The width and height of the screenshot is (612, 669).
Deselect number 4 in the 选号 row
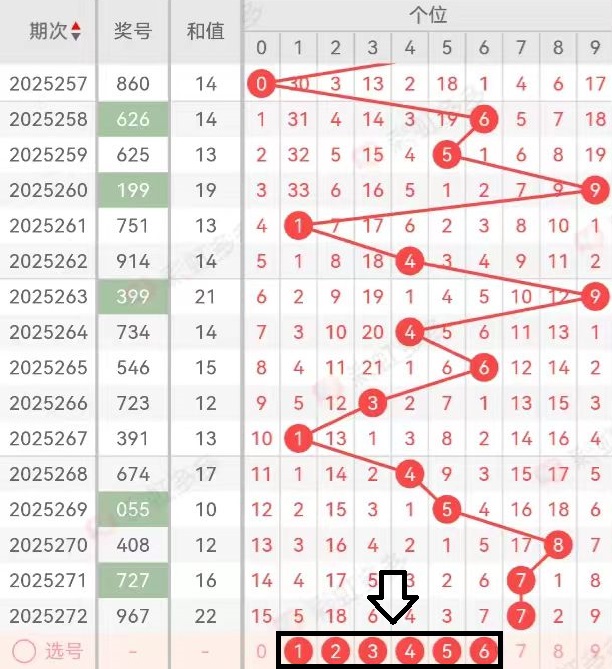pyautogui.click(x=410, y=652)
